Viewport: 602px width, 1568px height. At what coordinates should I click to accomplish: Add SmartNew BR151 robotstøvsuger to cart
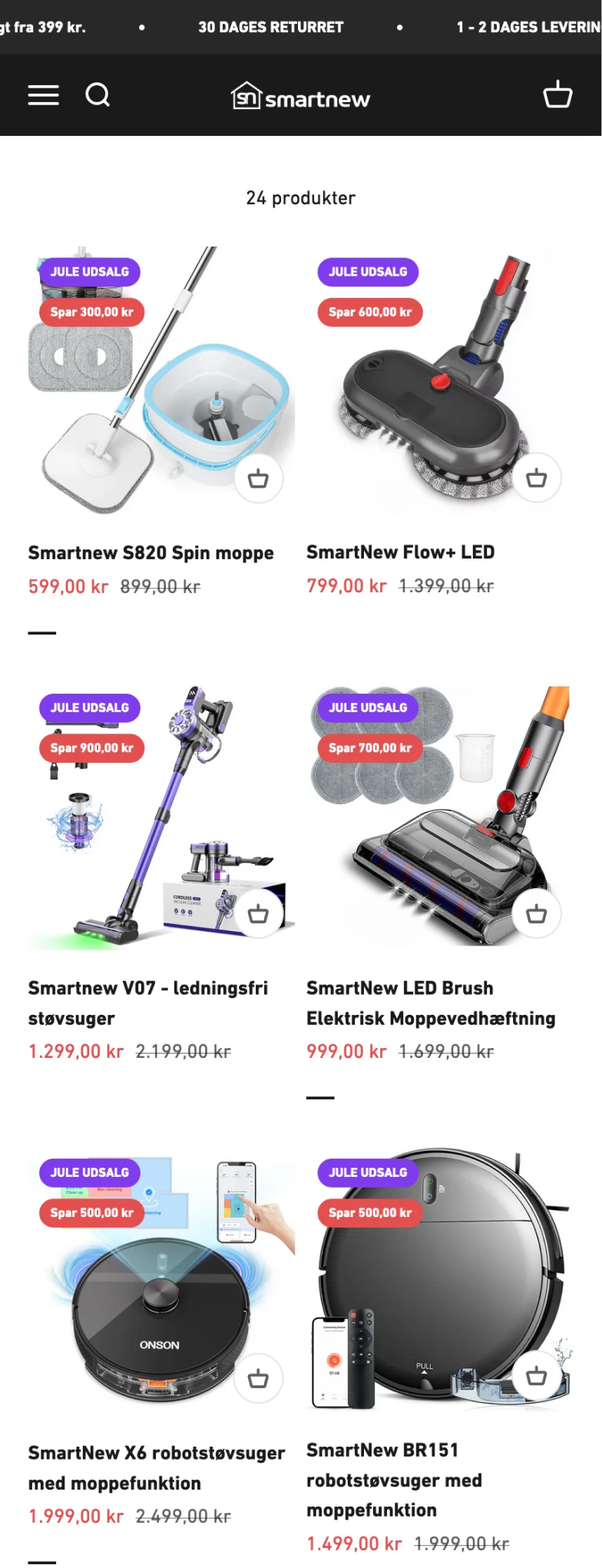pos(536,1375)
